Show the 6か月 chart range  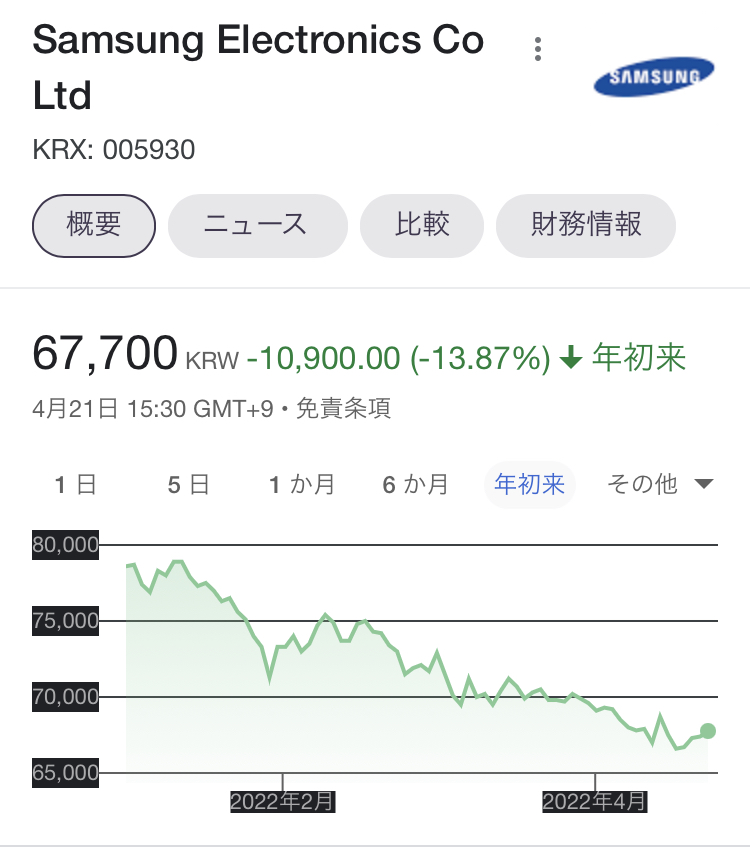416,485
